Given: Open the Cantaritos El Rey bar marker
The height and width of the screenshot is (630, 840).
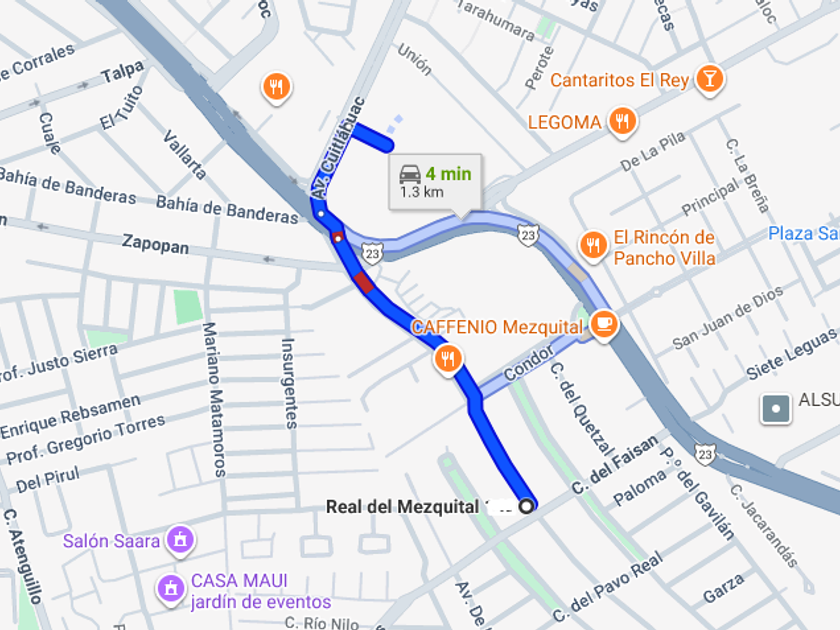Looking at the screenshot, I should pos(709,79).
